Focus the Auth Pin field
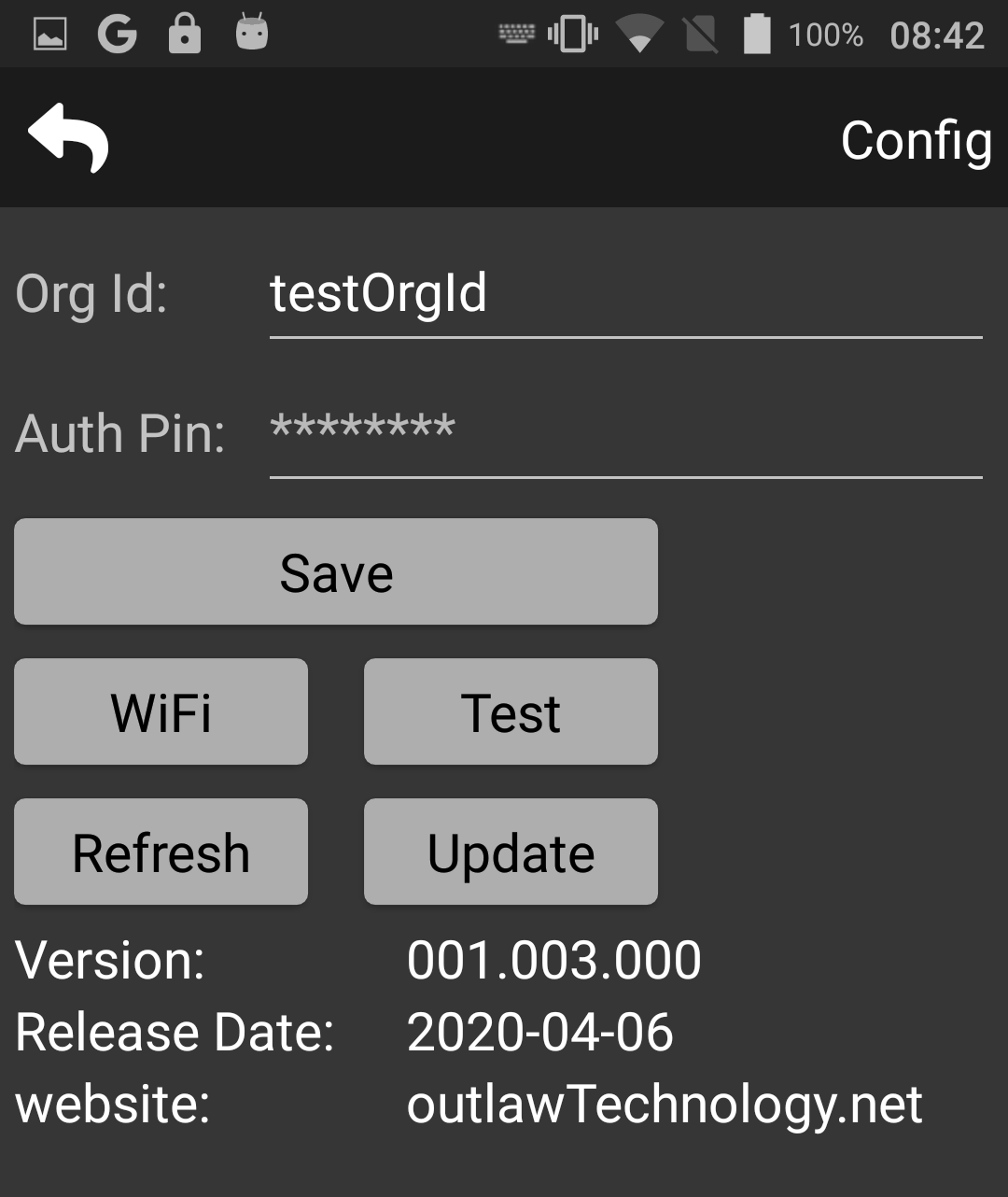Screen dimensions: 1008x1197 click(625, 433)
